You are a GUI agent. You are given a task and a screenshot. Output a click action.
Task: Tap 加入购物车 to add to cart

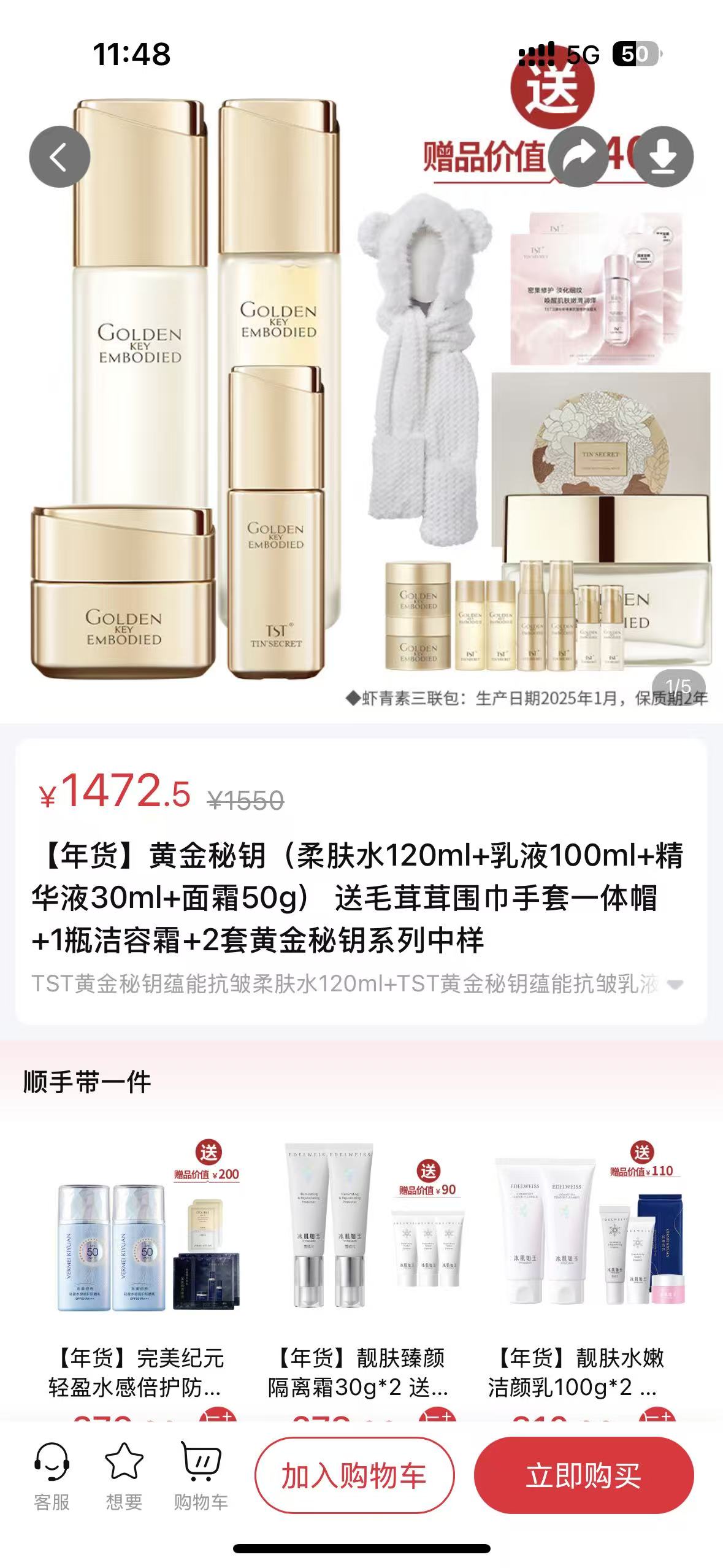354,1475
